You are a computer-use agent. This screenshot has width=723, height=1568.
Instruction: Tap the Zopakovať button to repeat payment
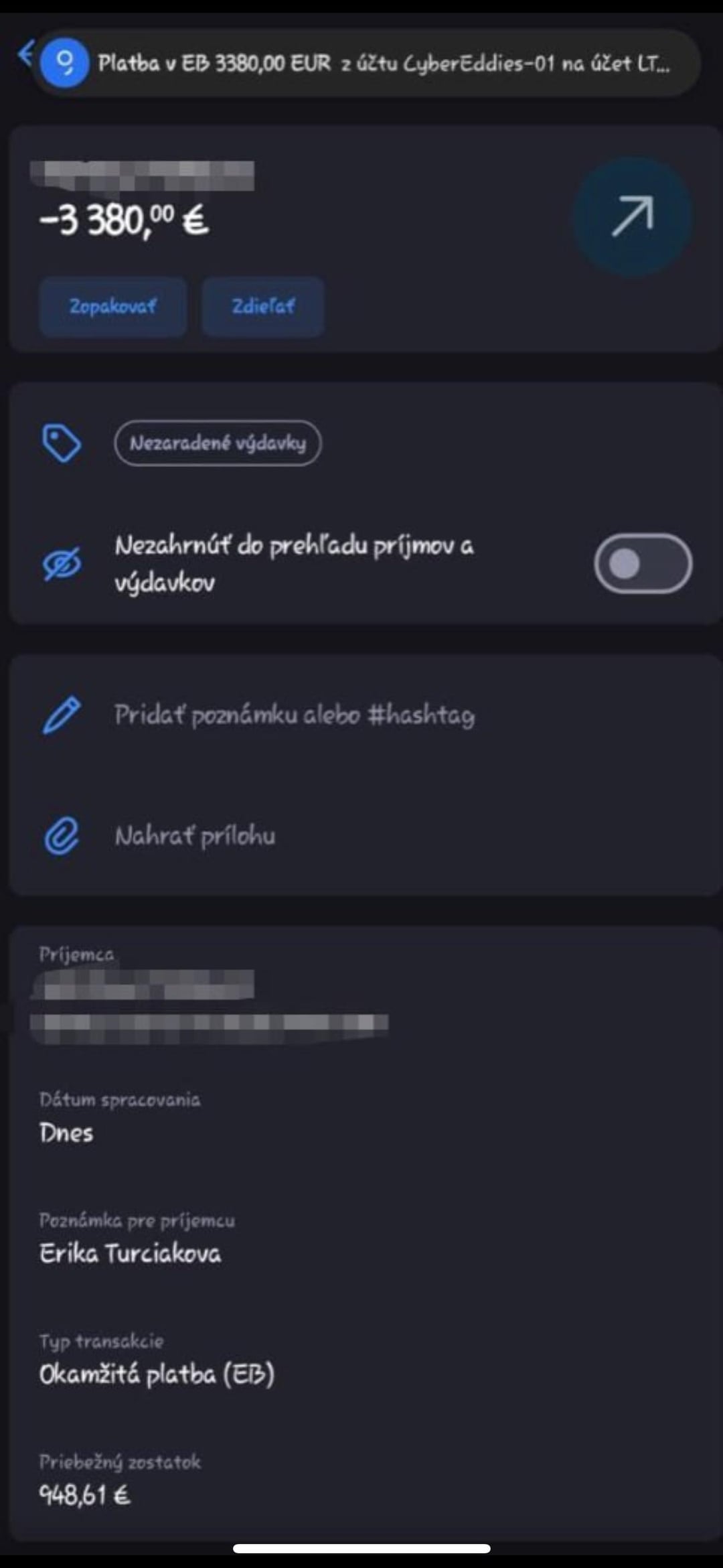pos(112,307)
